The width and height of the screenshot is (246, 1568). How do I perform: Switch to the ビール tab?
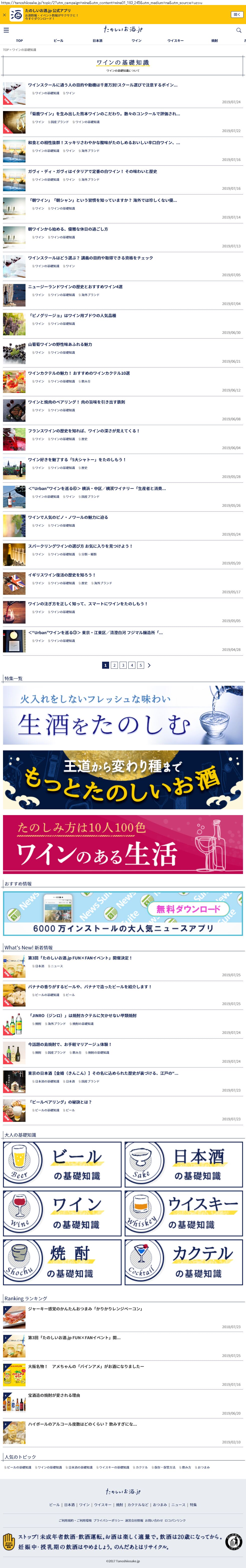pos(58,41)
